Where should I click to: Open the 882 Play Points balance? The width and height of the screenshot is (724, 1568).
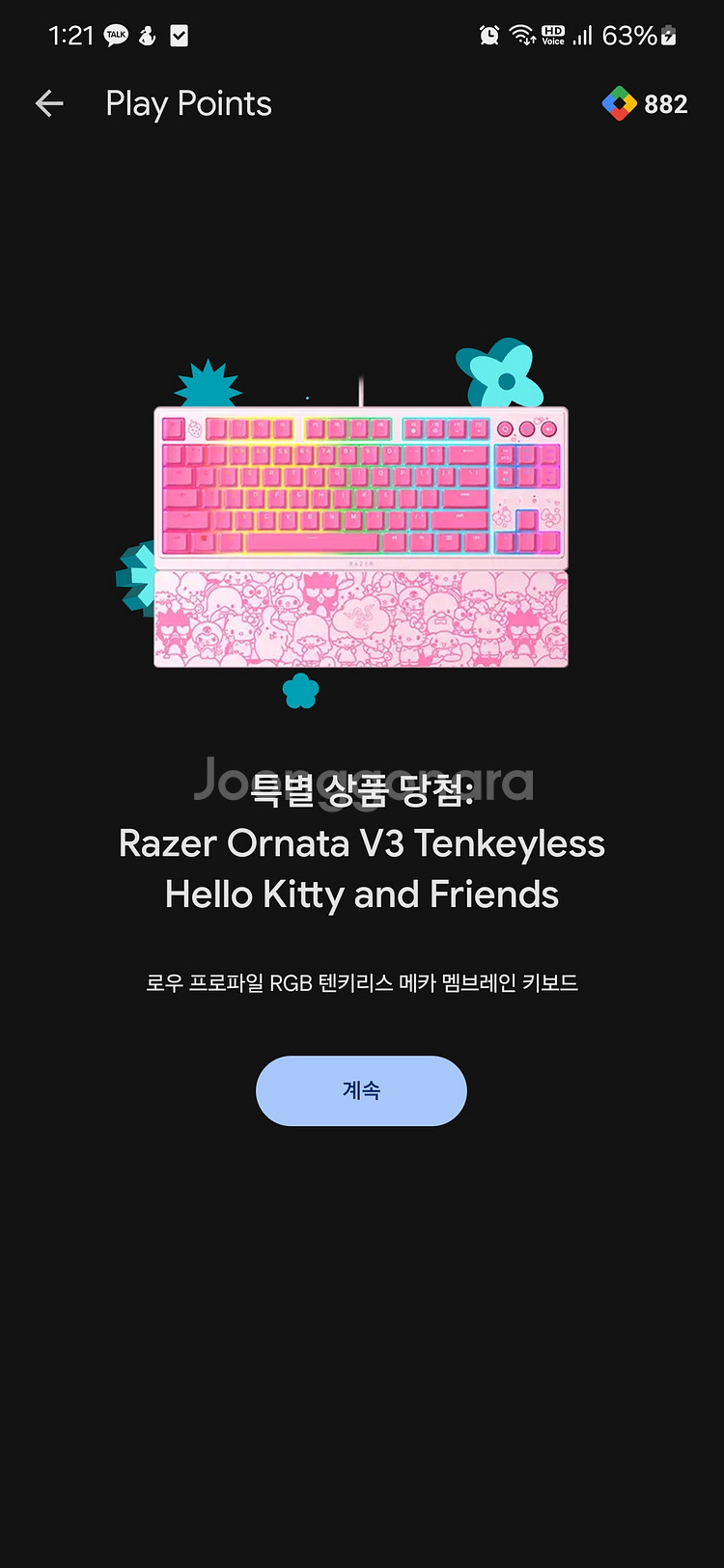(x=644, y=103)
